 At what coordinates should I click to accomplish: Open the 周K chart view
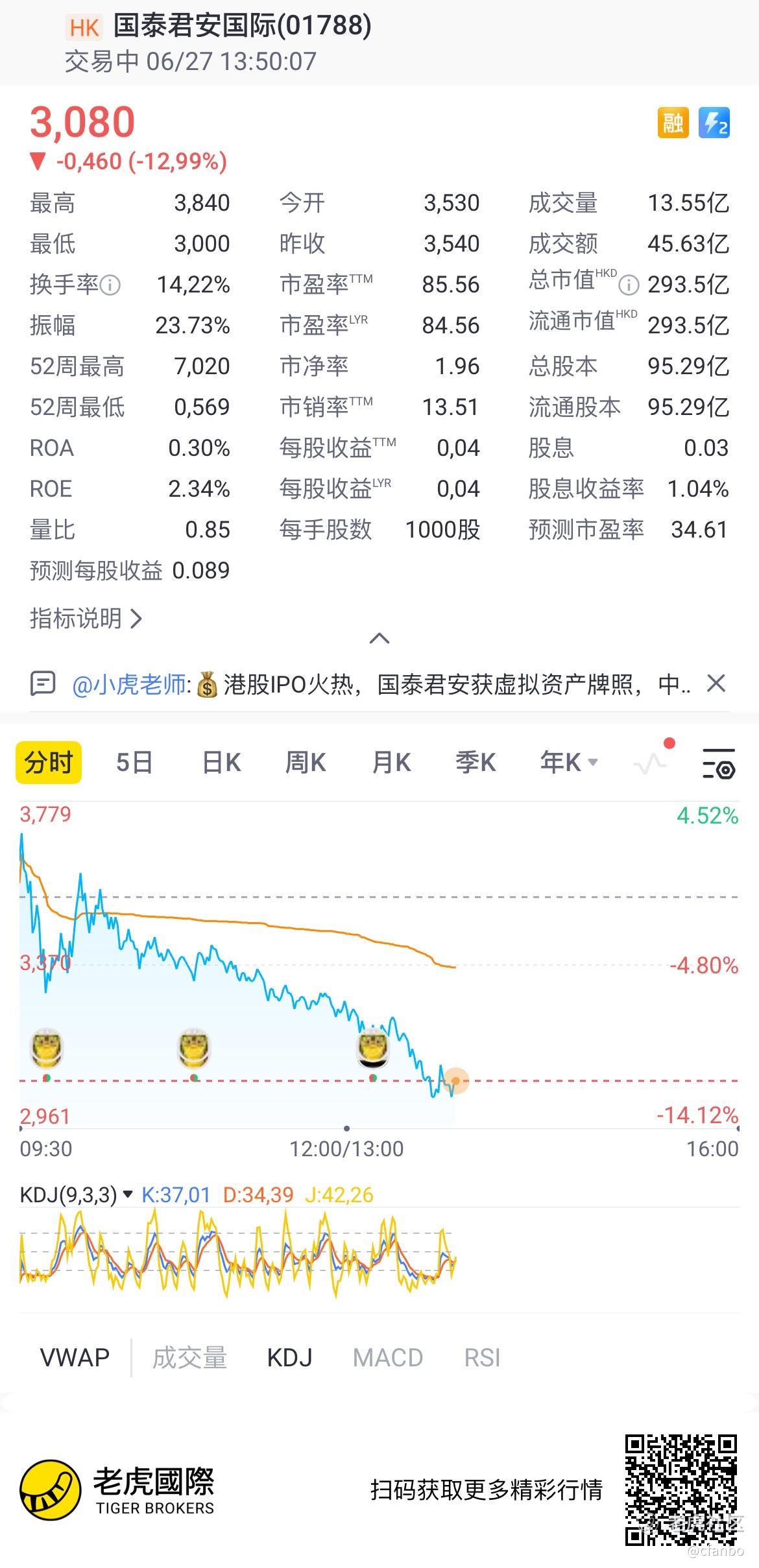click(306, 763)
